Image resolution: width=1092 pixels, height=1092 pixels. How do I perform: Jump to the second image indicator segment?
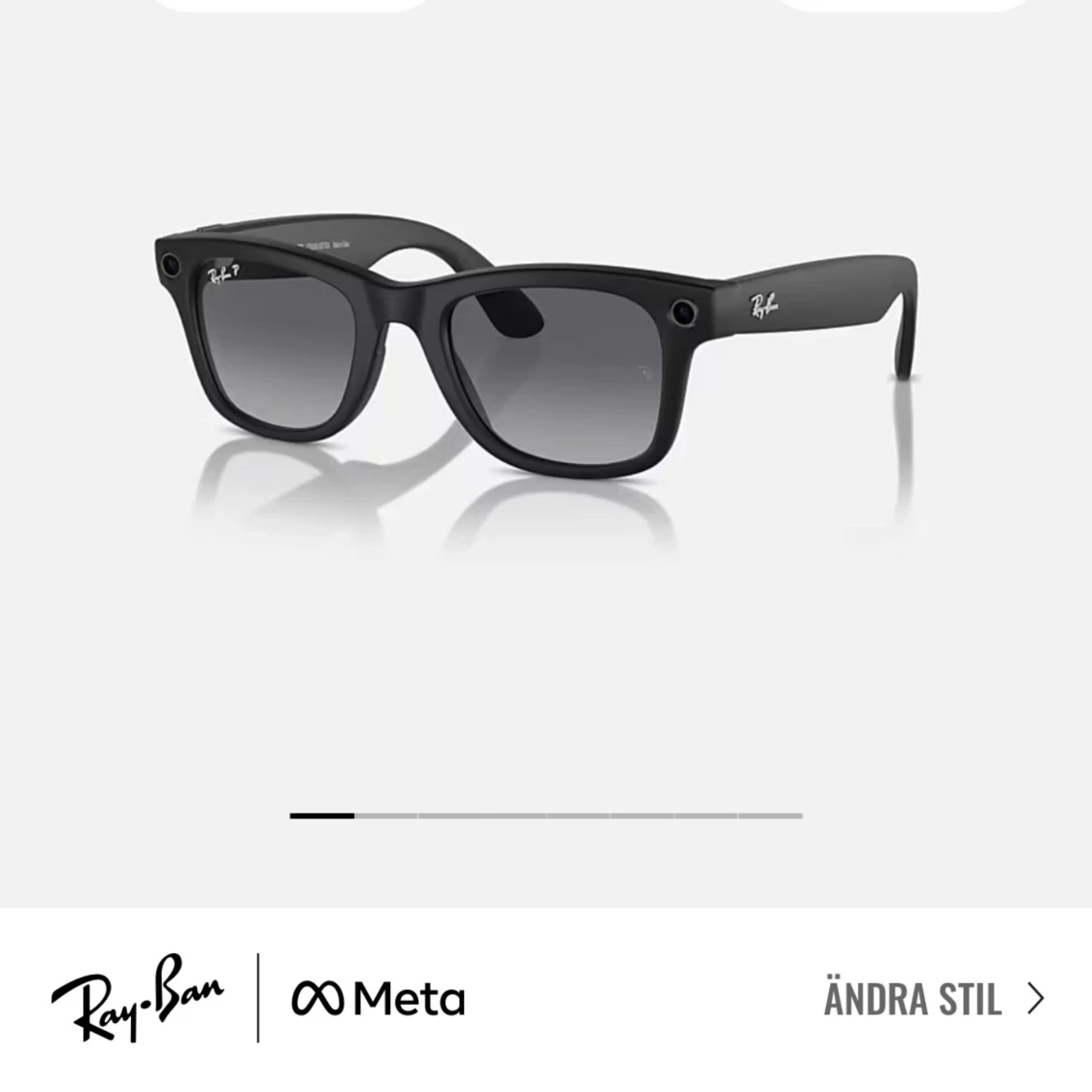click(385, 815)
